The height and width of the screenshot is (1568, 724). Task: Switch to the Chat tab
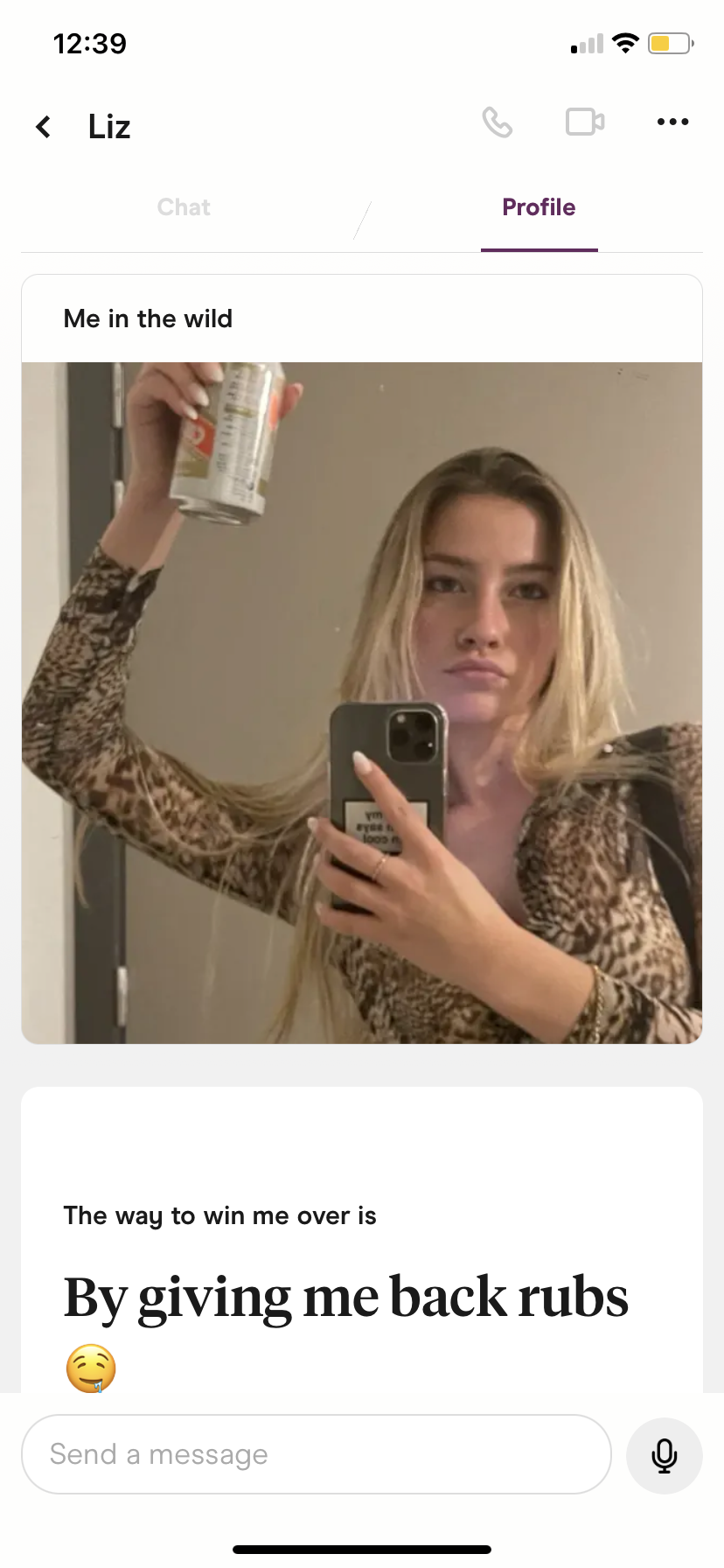click(184, 207)
